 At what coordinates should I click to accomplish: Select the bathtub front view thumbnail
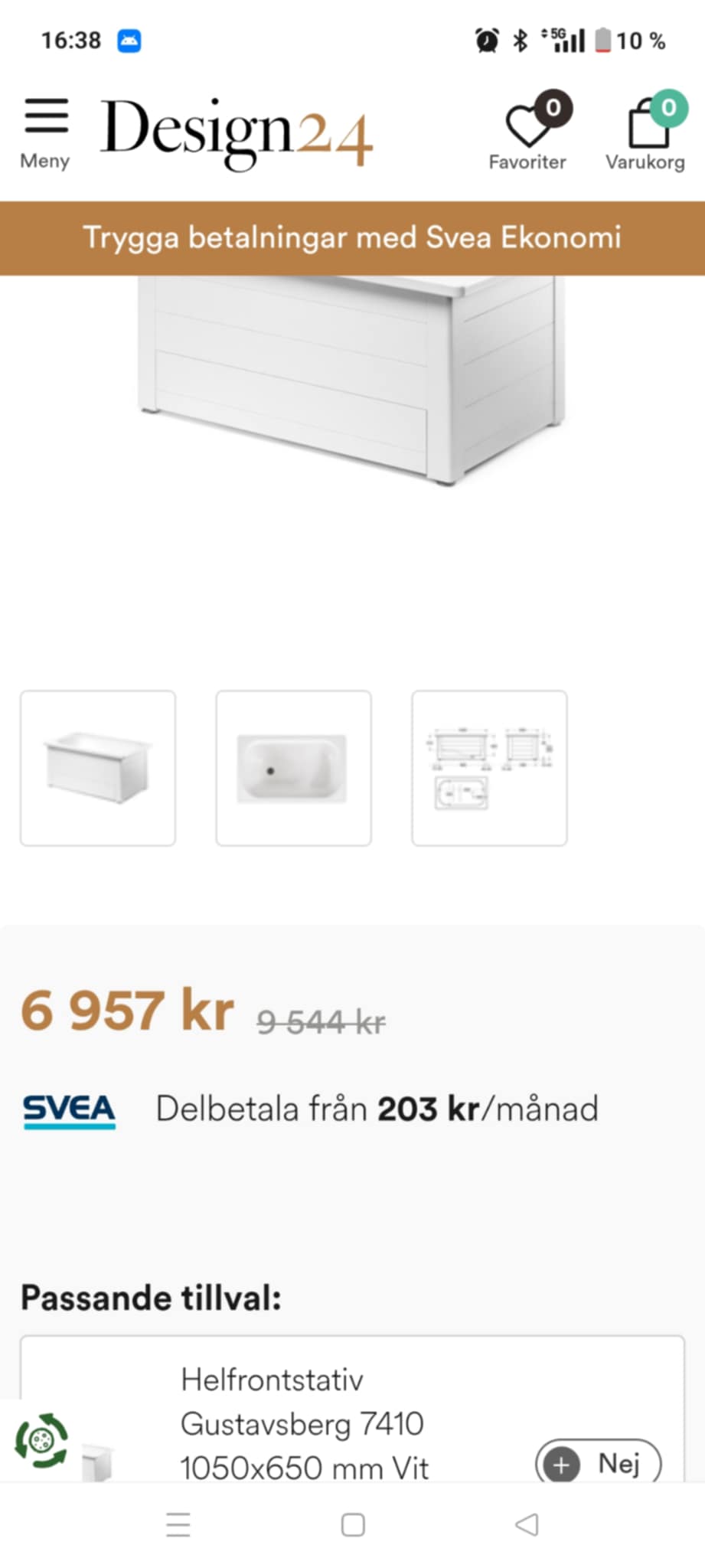(x=99, y=767)
